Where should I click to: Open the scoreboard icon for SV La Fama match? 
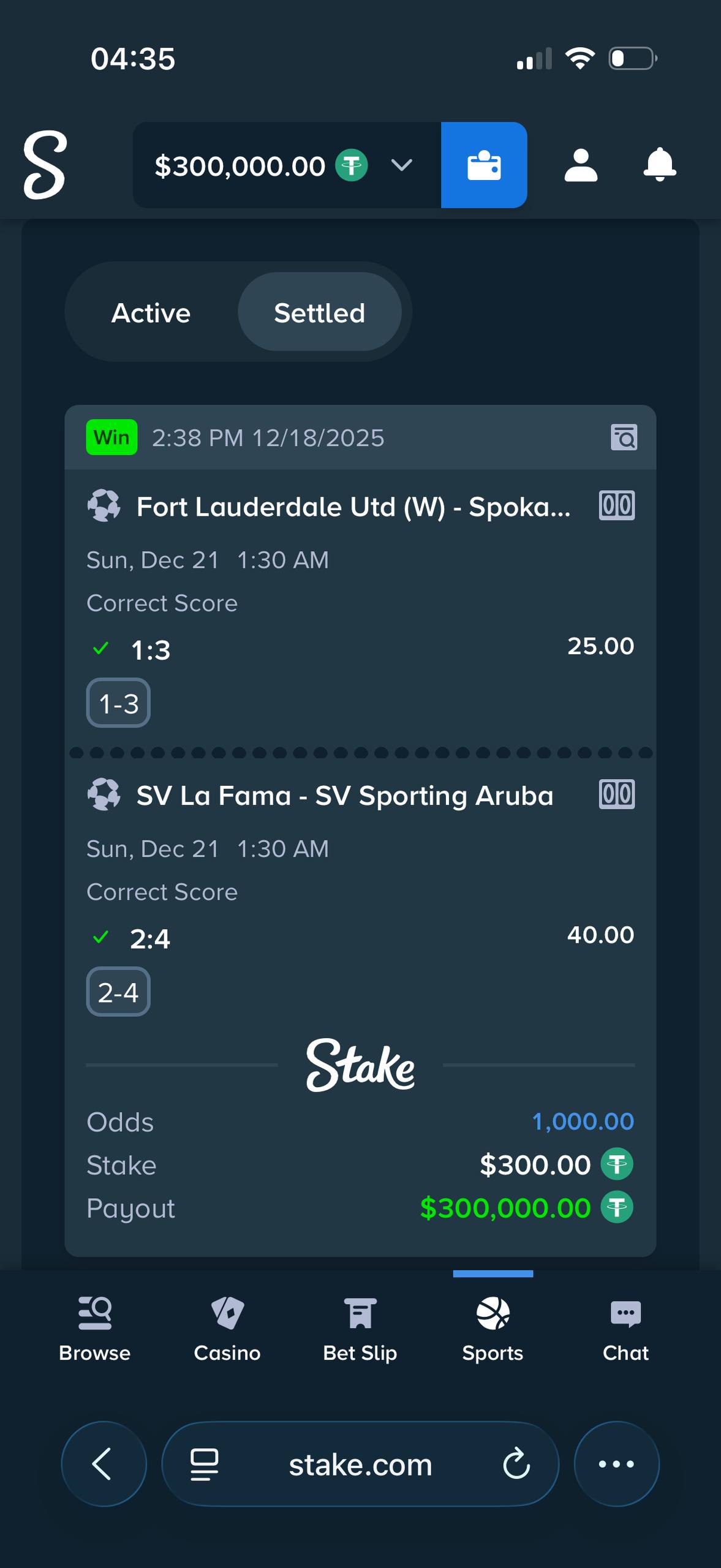[x=616, y=794]
